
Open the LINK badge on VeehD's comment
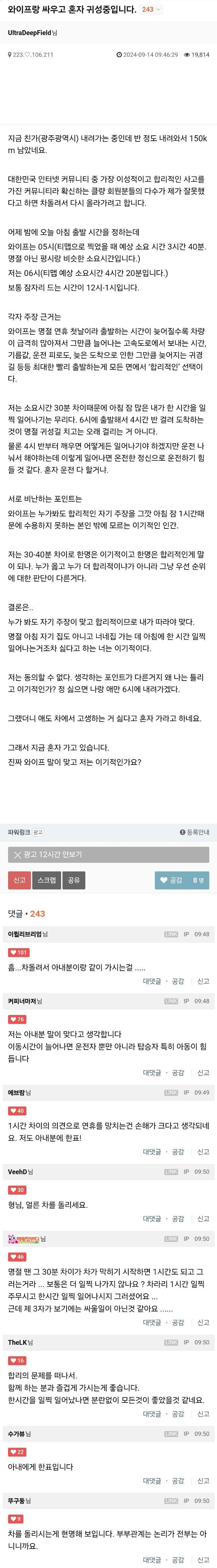(171, 1172)
